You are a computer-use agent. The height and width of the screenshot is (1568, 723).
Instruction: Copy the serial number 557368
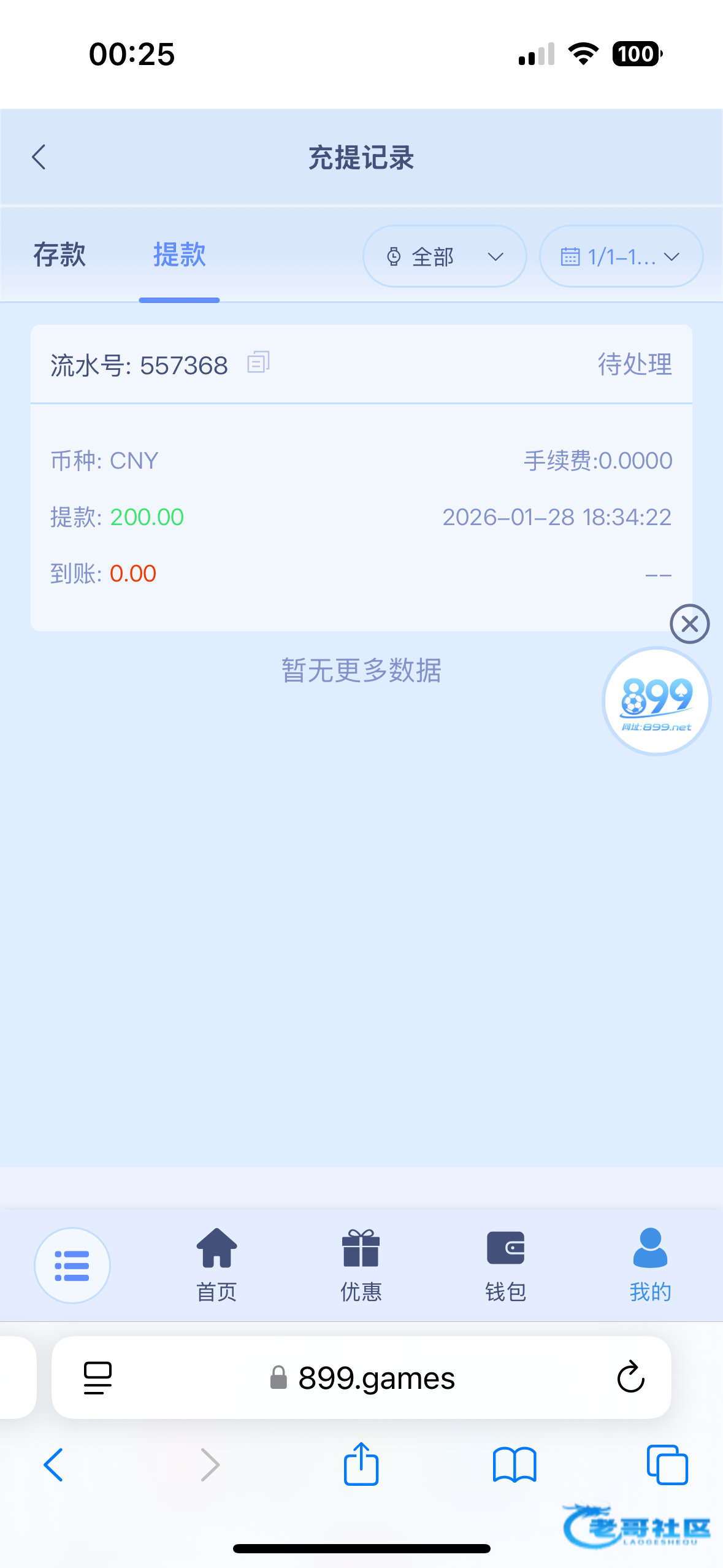tap(258, 363)
